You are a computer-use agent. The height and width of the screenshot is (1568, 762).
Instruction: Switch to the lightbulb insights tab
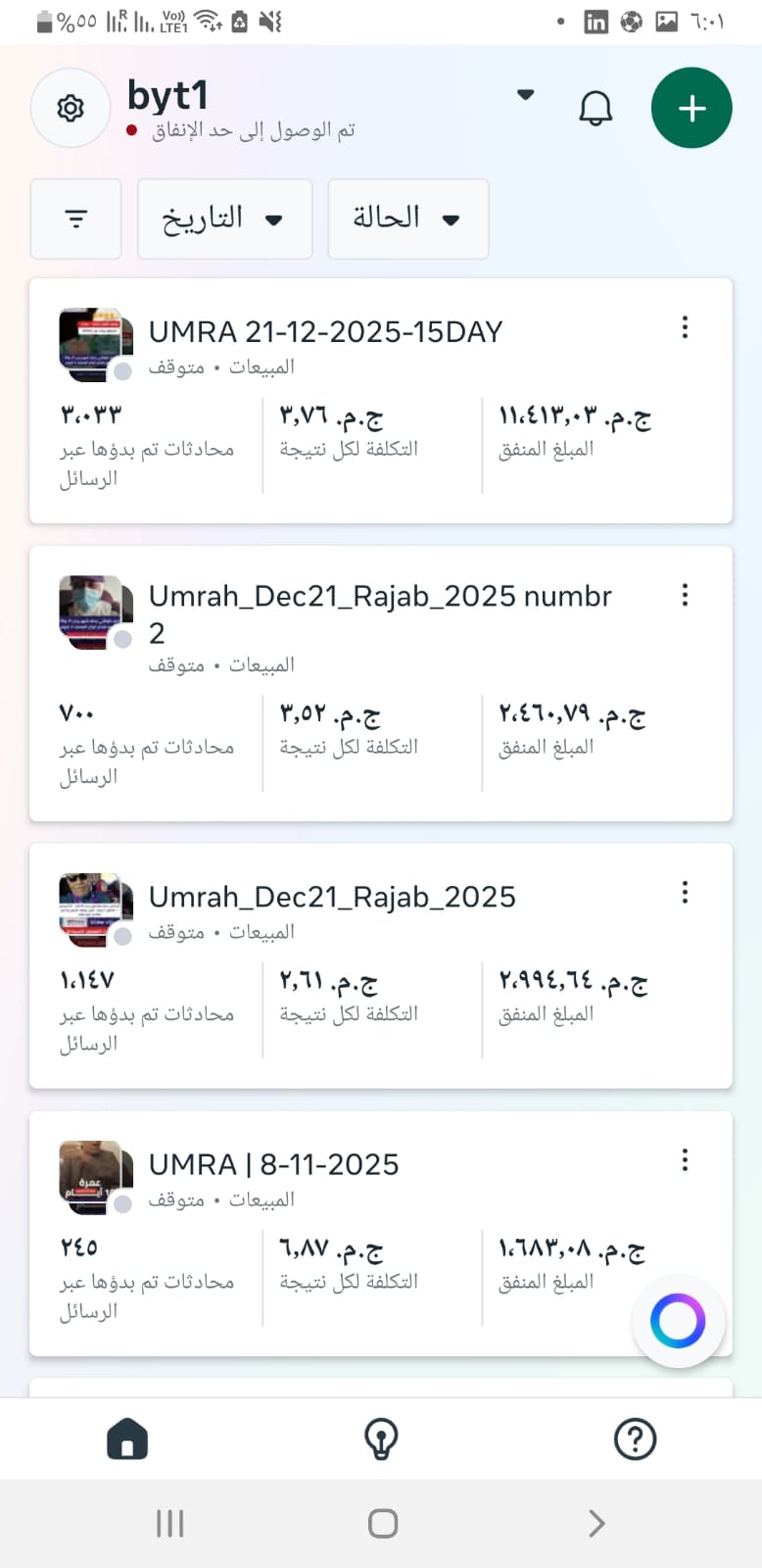pyautogui.click(x=381, y=1440)
